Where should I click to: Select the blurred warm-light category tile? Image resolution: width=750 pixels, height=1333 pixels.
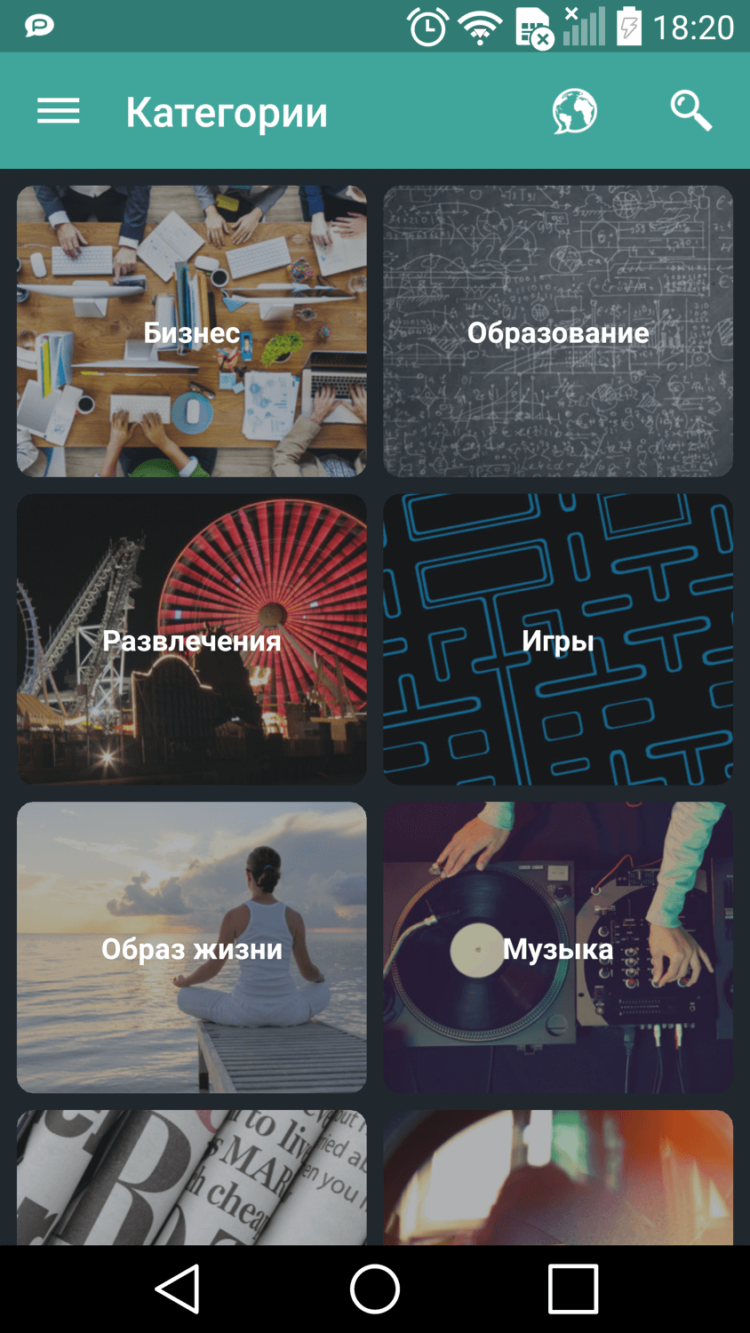pos(558,1180)
